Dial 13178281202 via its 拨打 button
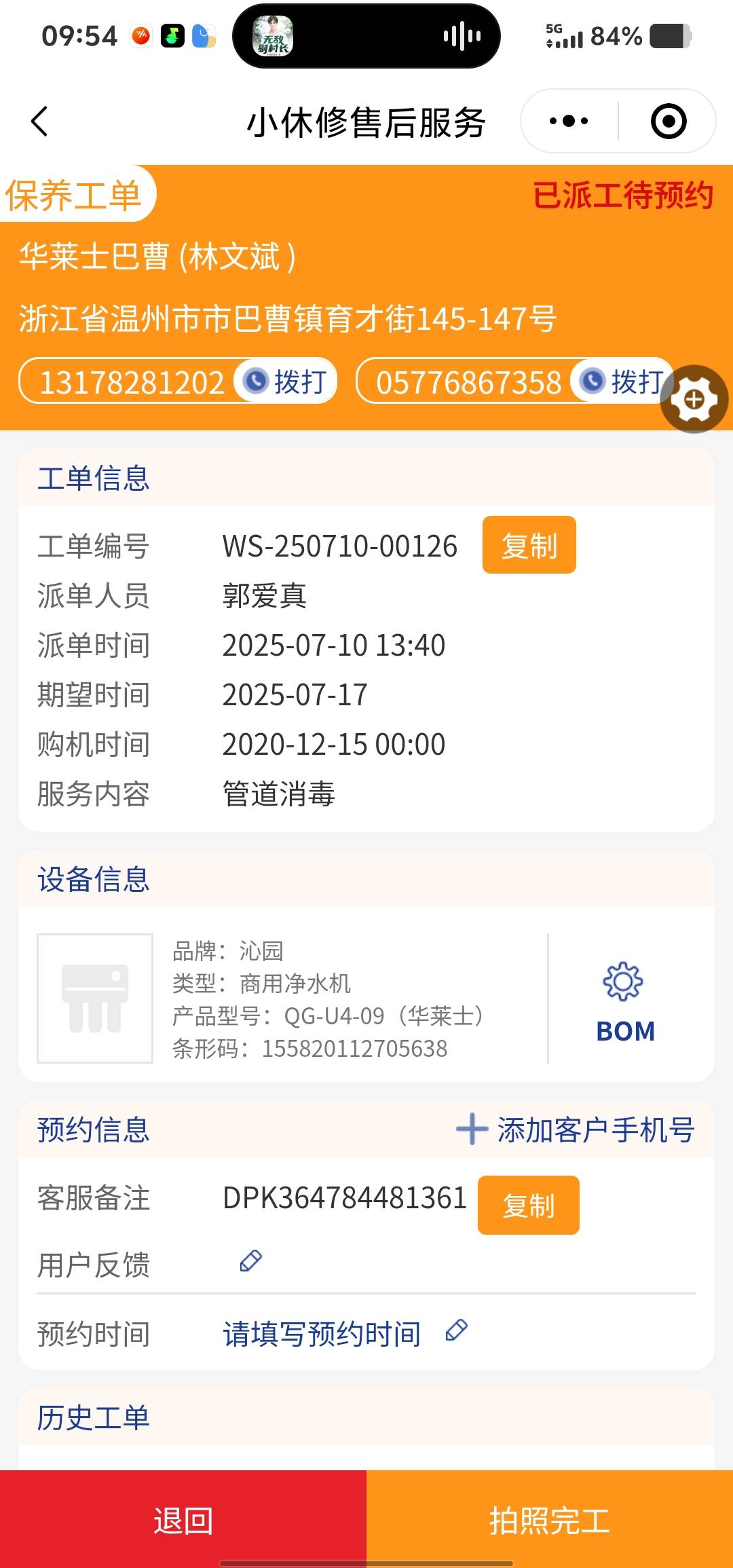Viewport: 733px width, 1568px height. point(286,381)
